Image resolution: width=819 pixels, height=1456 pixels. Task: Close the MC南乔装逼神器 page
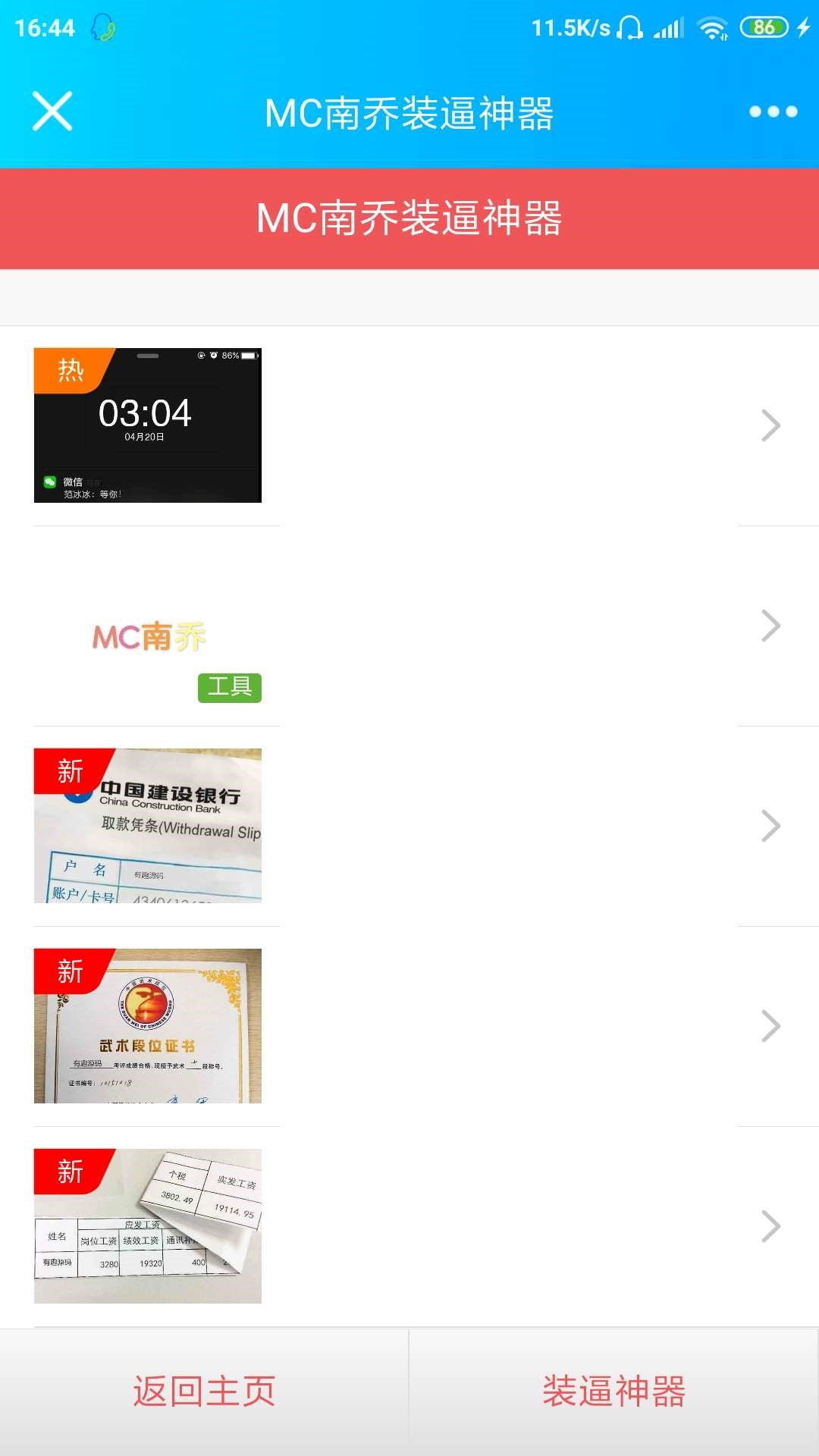pos(52,111)
